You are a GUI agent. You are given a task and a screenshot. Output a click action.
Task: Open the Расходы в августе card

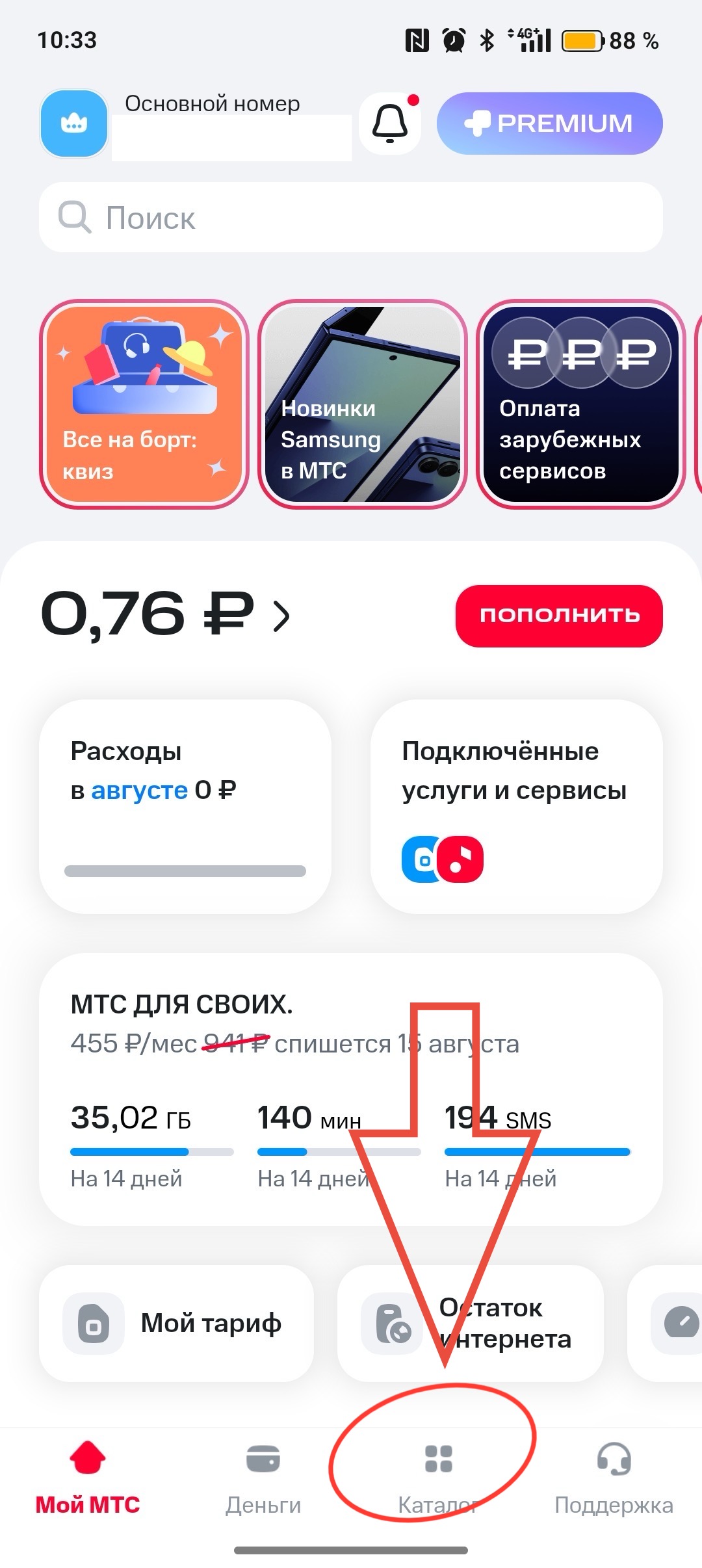185,806
